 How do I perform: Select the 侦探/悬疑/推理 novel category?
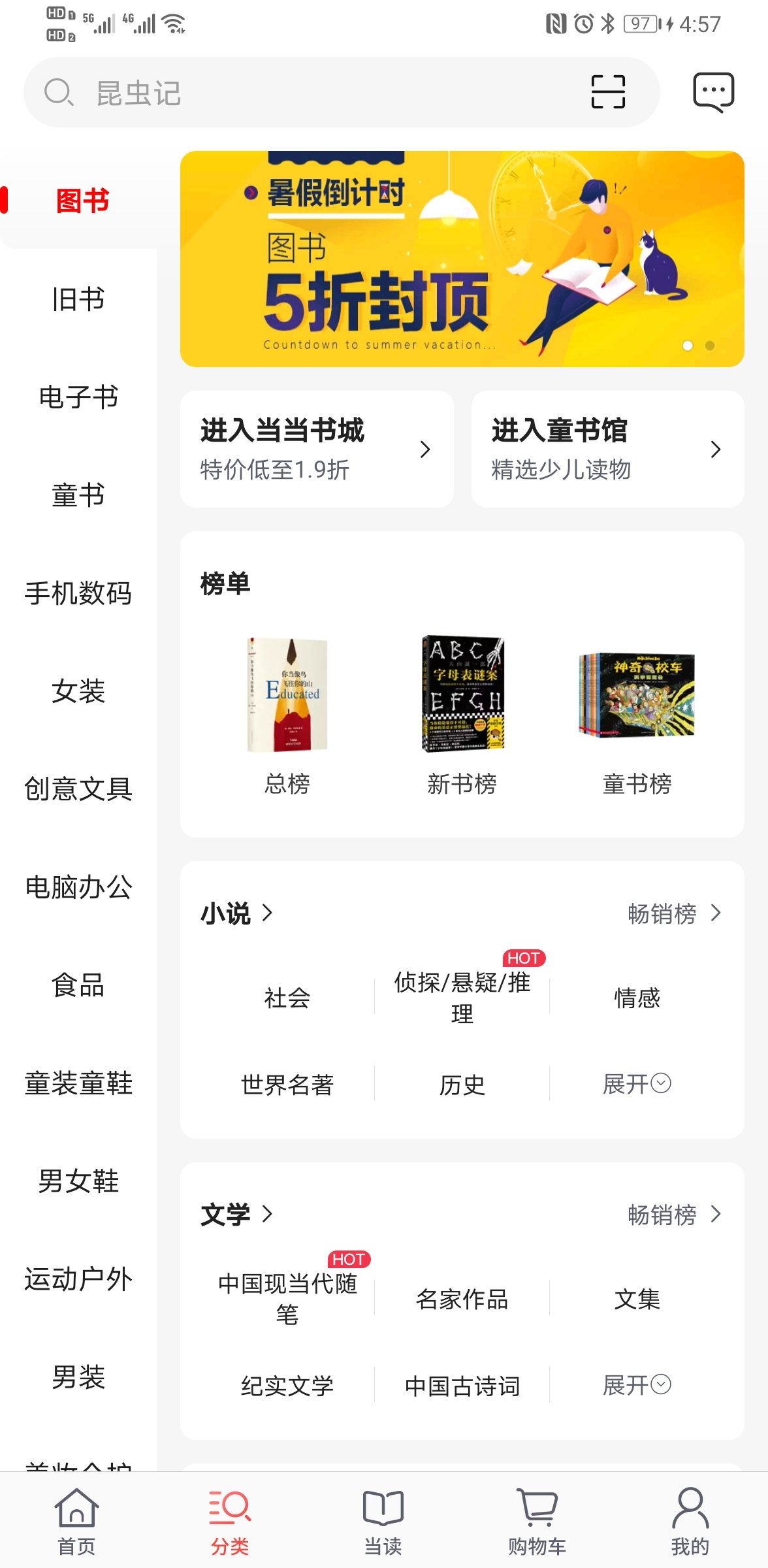pyautogui.click(x=462, y=997)
